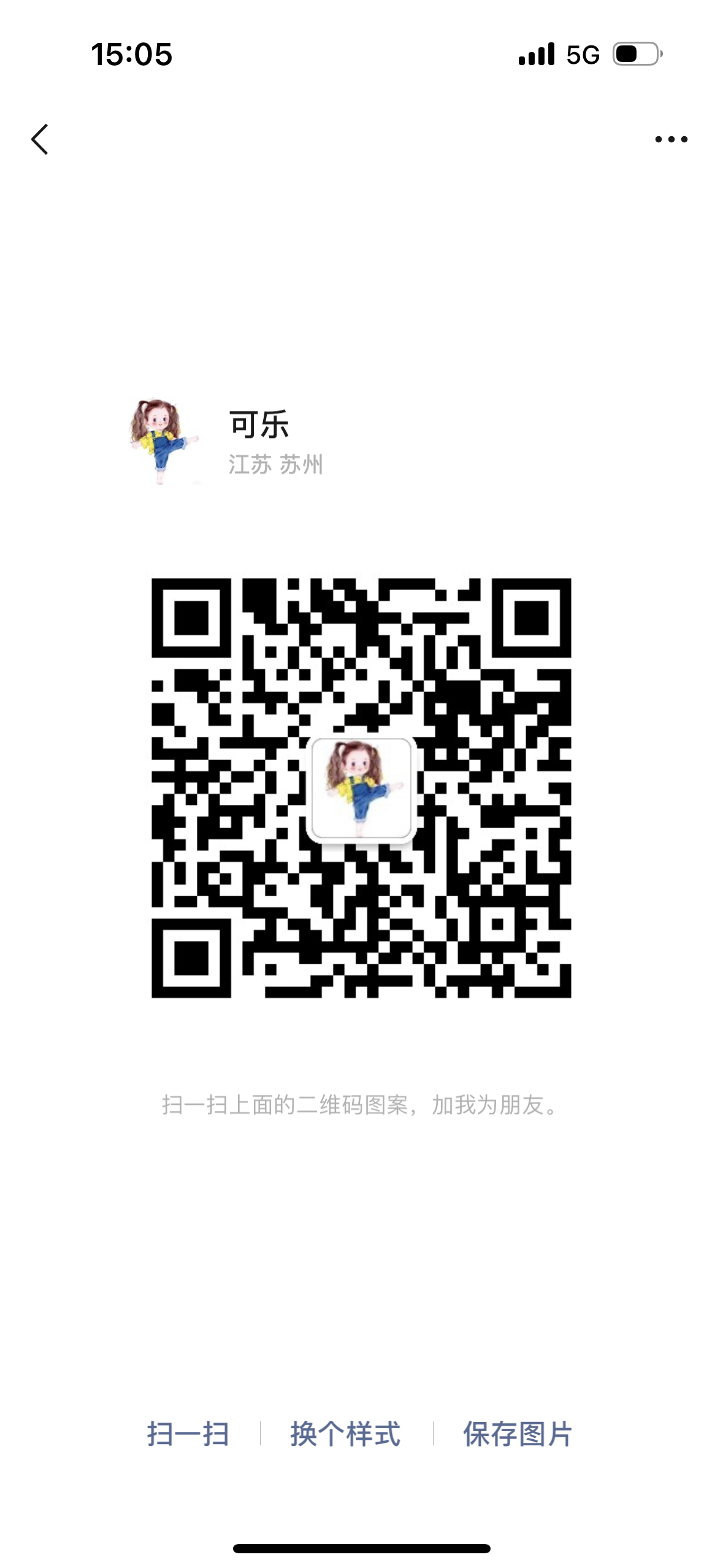
Task: Tap 扫一扫 to scan a code
Action: [x=188, y=1434]
